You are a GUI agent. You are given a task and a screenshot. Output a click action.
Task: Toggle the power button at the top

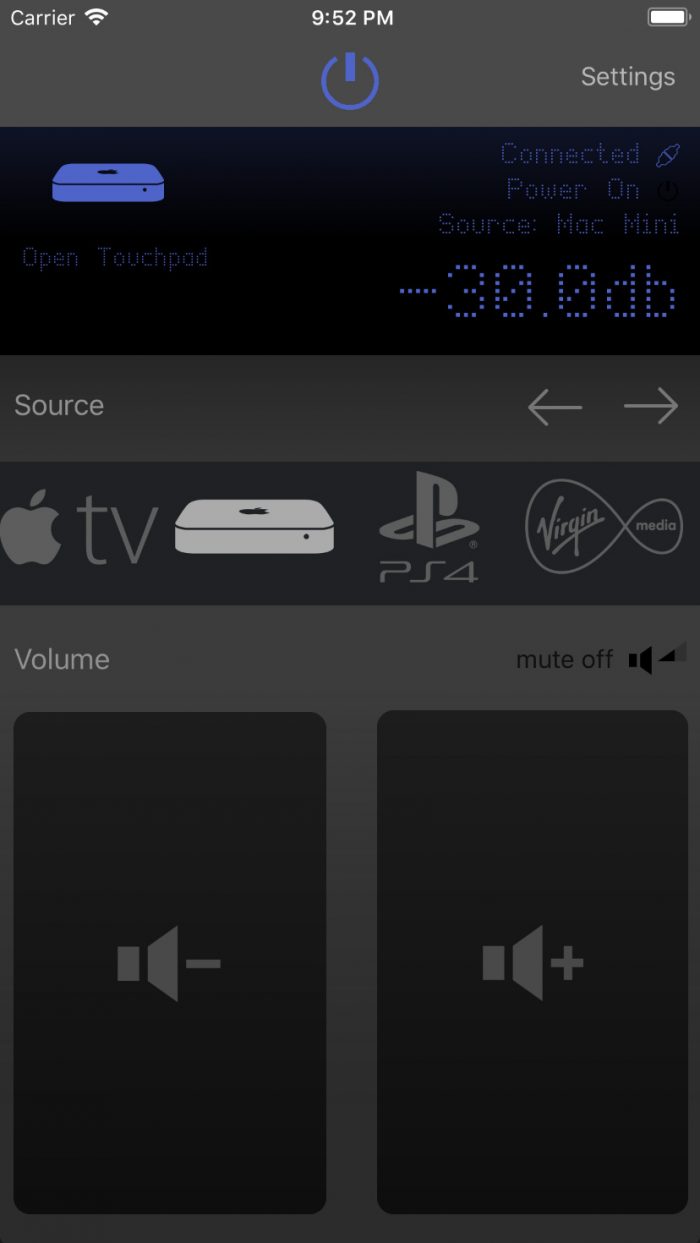coord(349,80)
